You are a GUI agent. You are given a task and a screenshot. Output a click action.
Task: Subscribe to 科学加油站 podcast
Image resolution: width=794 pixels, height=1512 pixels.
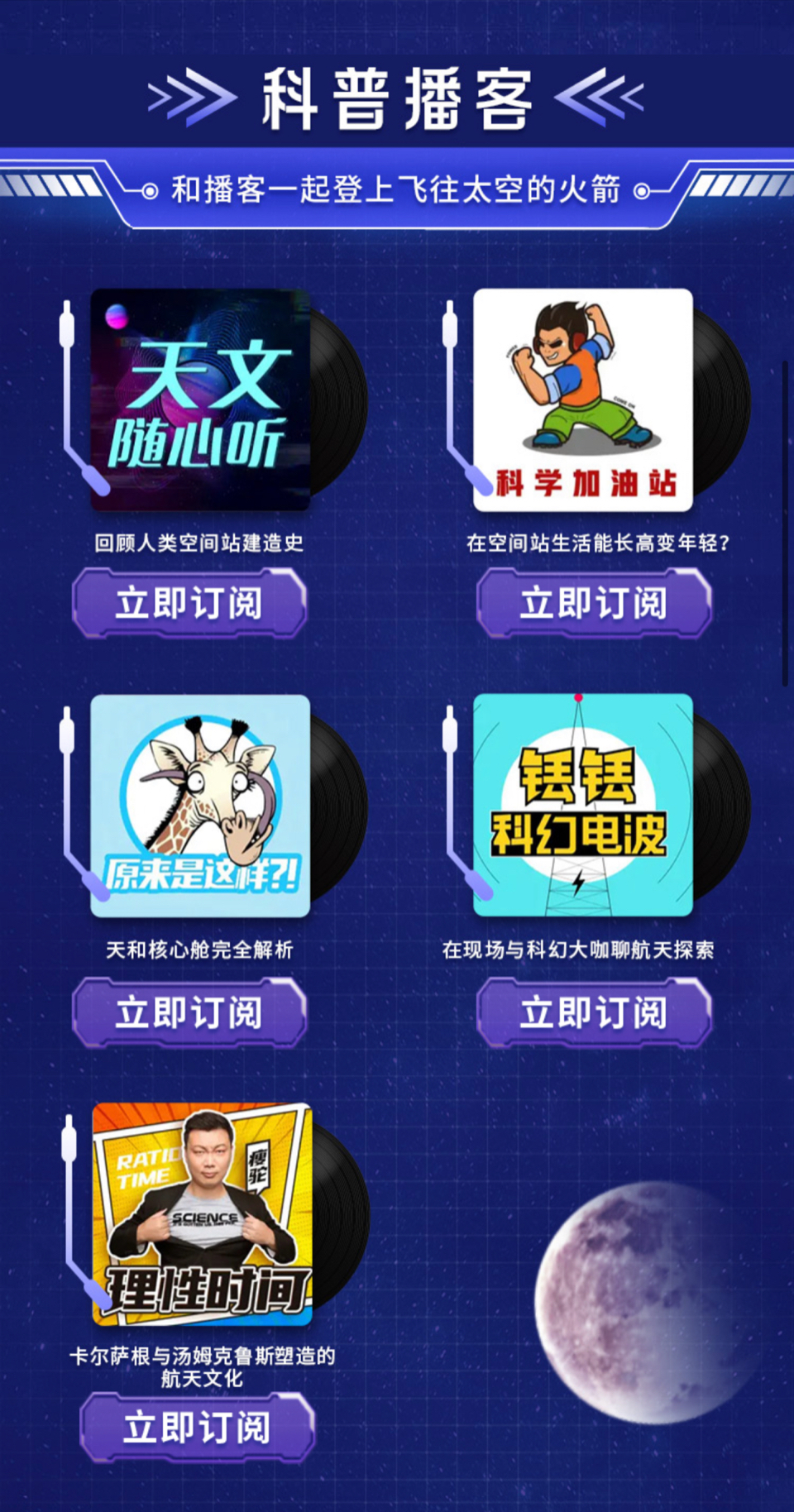pyautogui.click(x=594, y=603)
